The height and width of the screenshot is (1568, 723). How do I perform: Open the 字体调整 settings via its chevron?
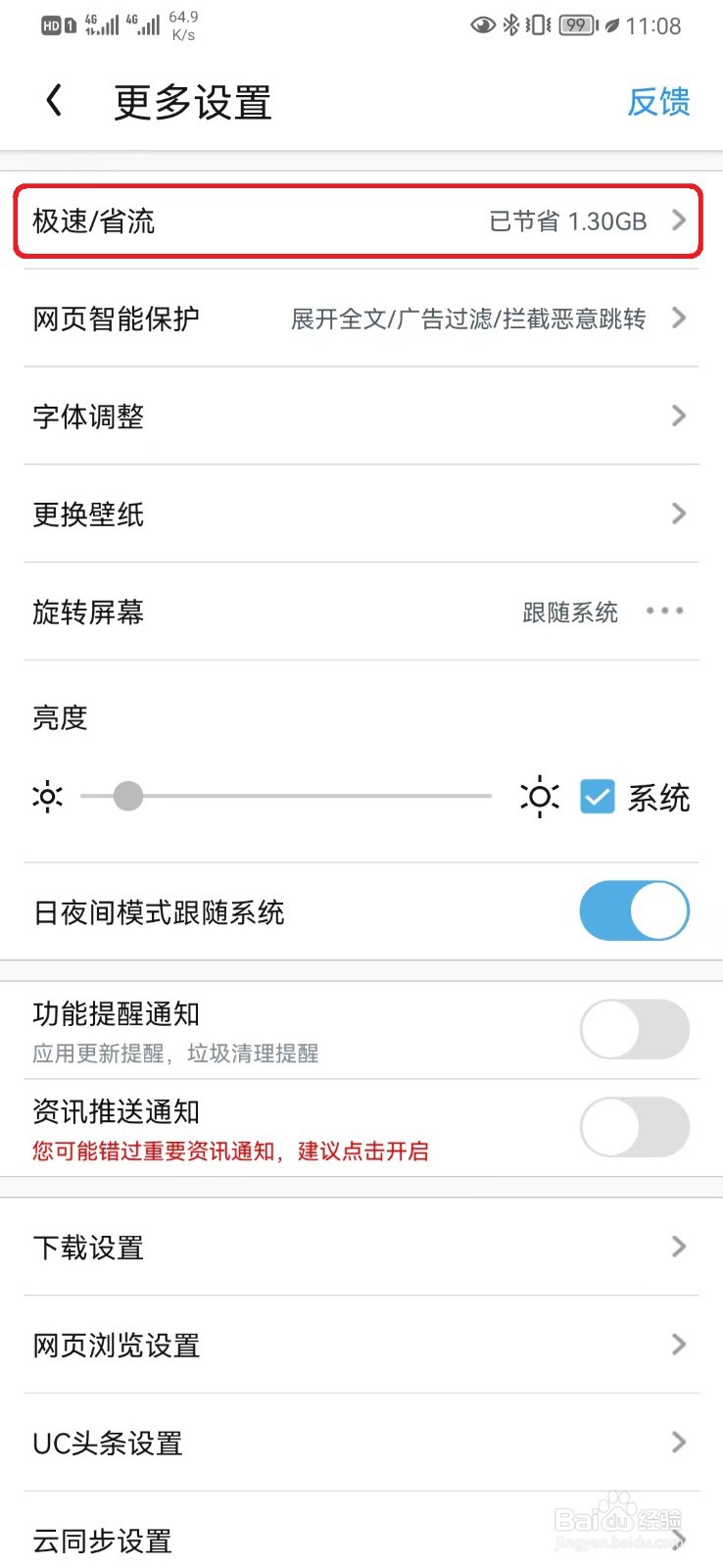678,416
